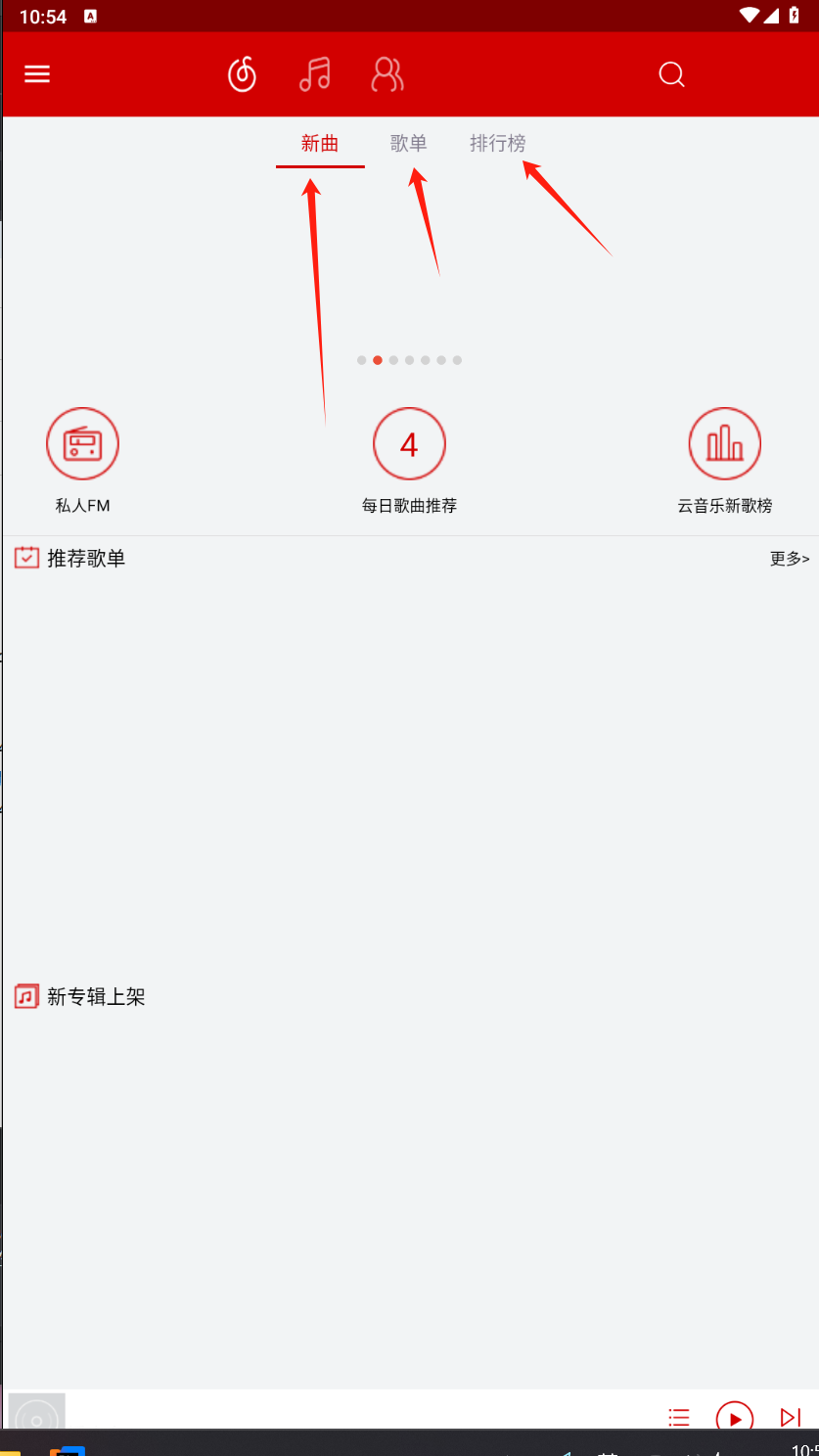
Task: Open 每日歌曲推荐
Action: (409, 444)
